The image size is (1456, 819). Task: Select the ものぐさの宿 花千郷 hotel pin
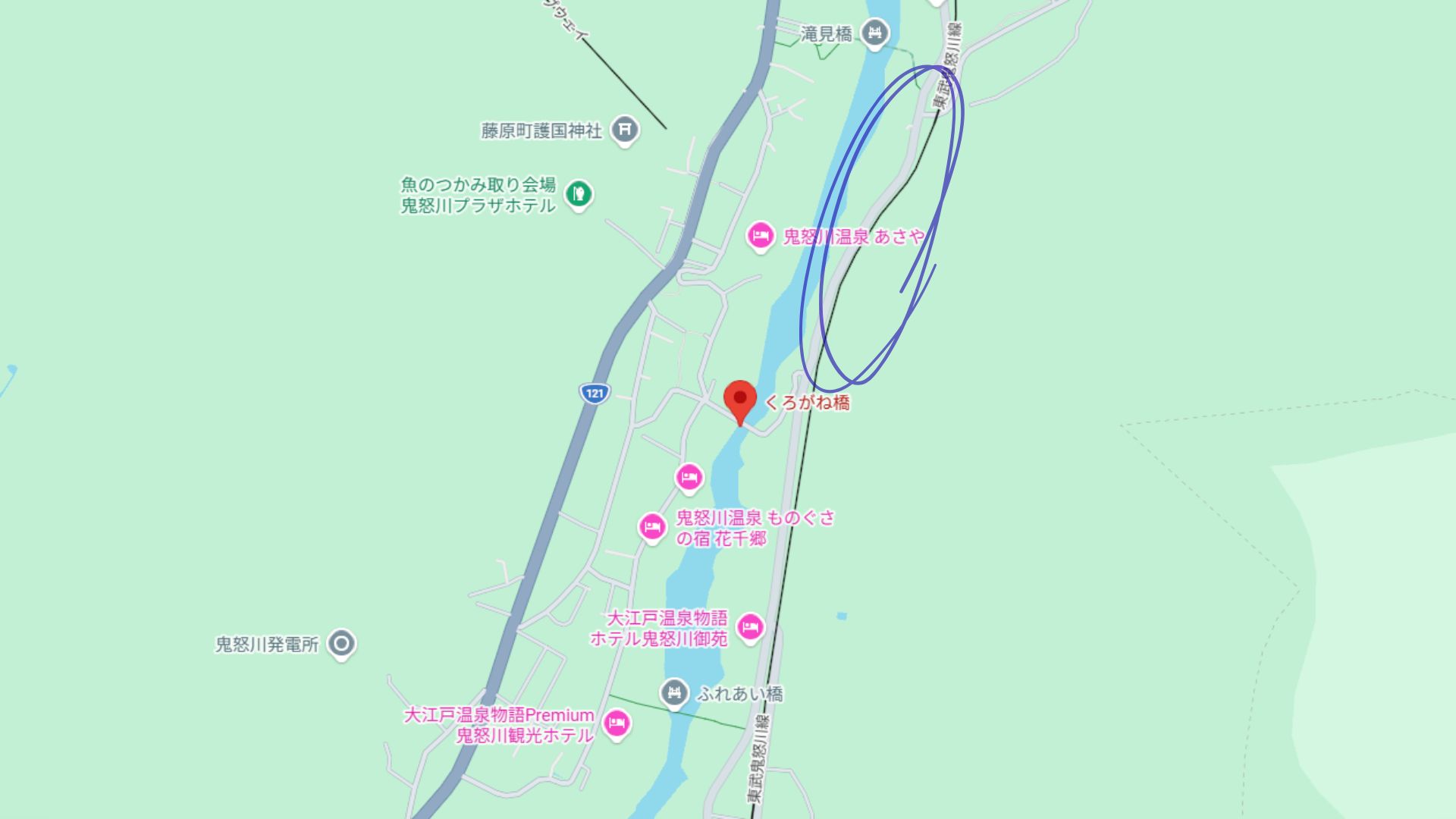point(651,526)
